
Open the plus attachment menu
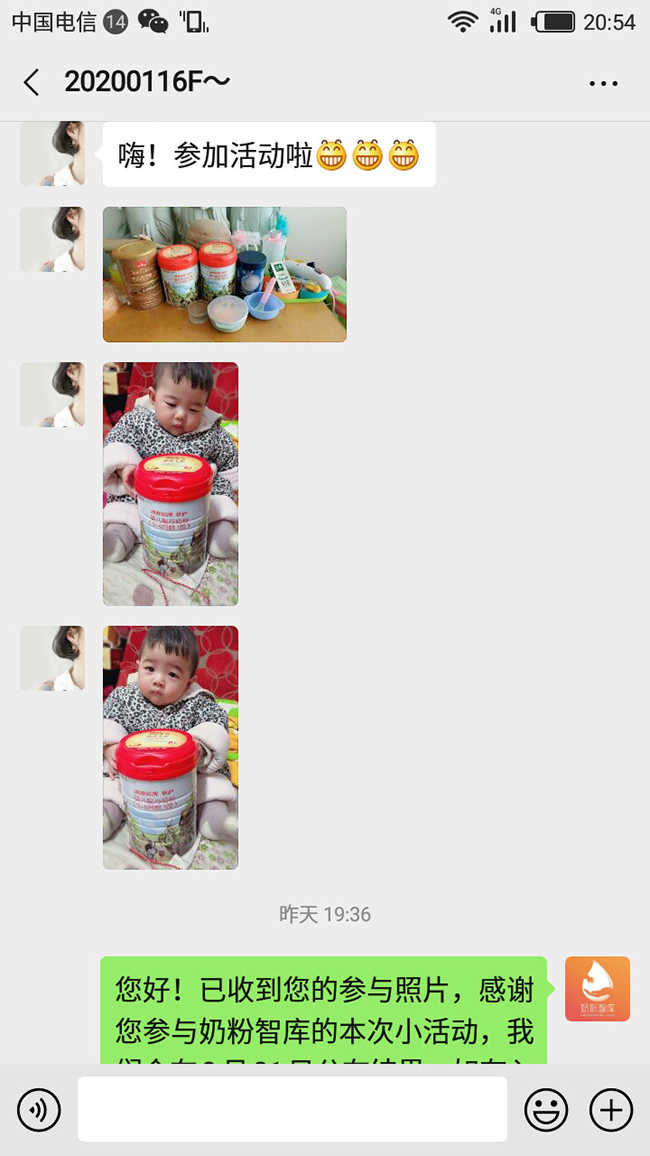[x=610, y=1109]
